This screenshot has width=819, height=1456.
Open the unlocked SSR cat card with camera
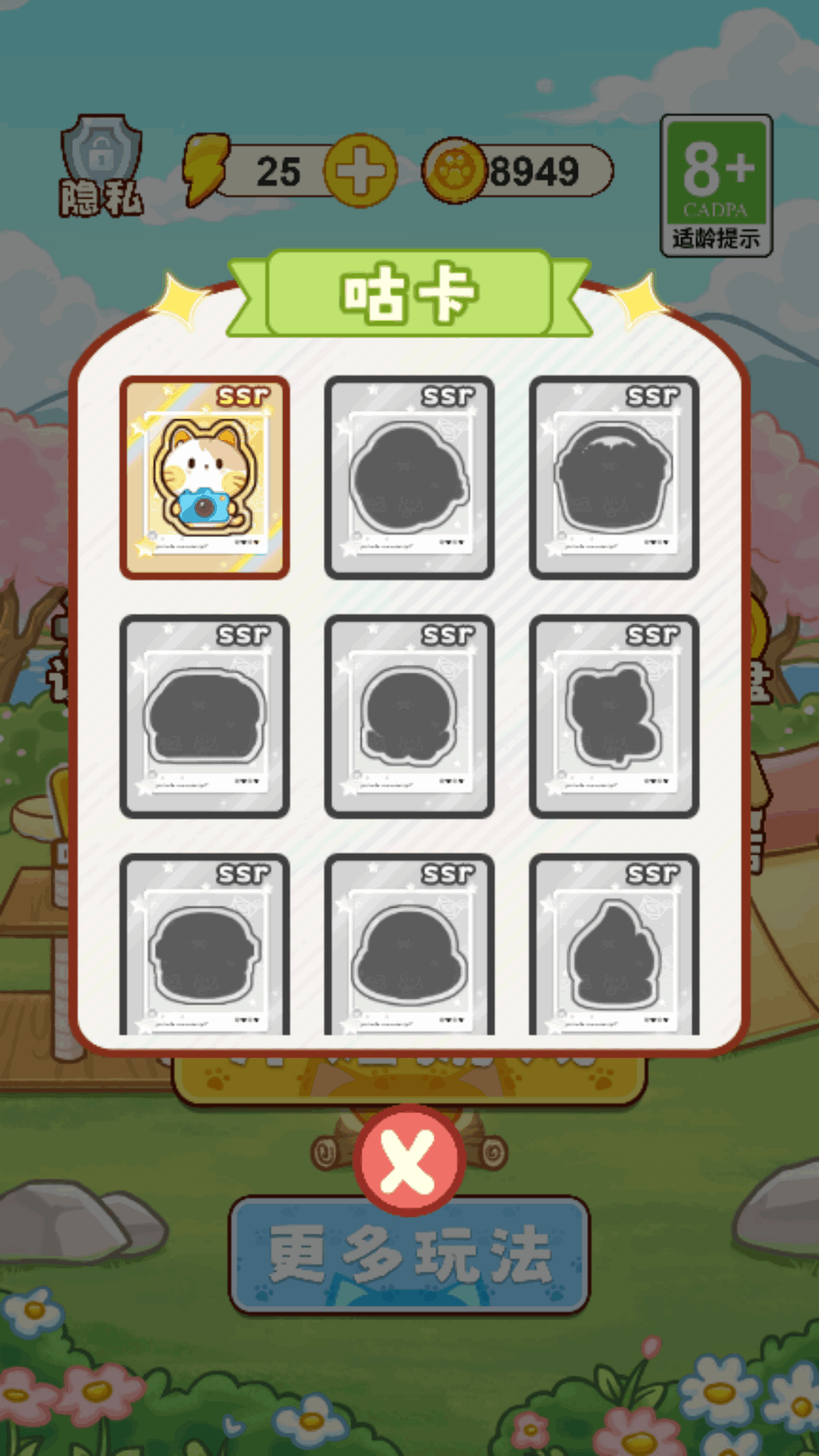205,478
